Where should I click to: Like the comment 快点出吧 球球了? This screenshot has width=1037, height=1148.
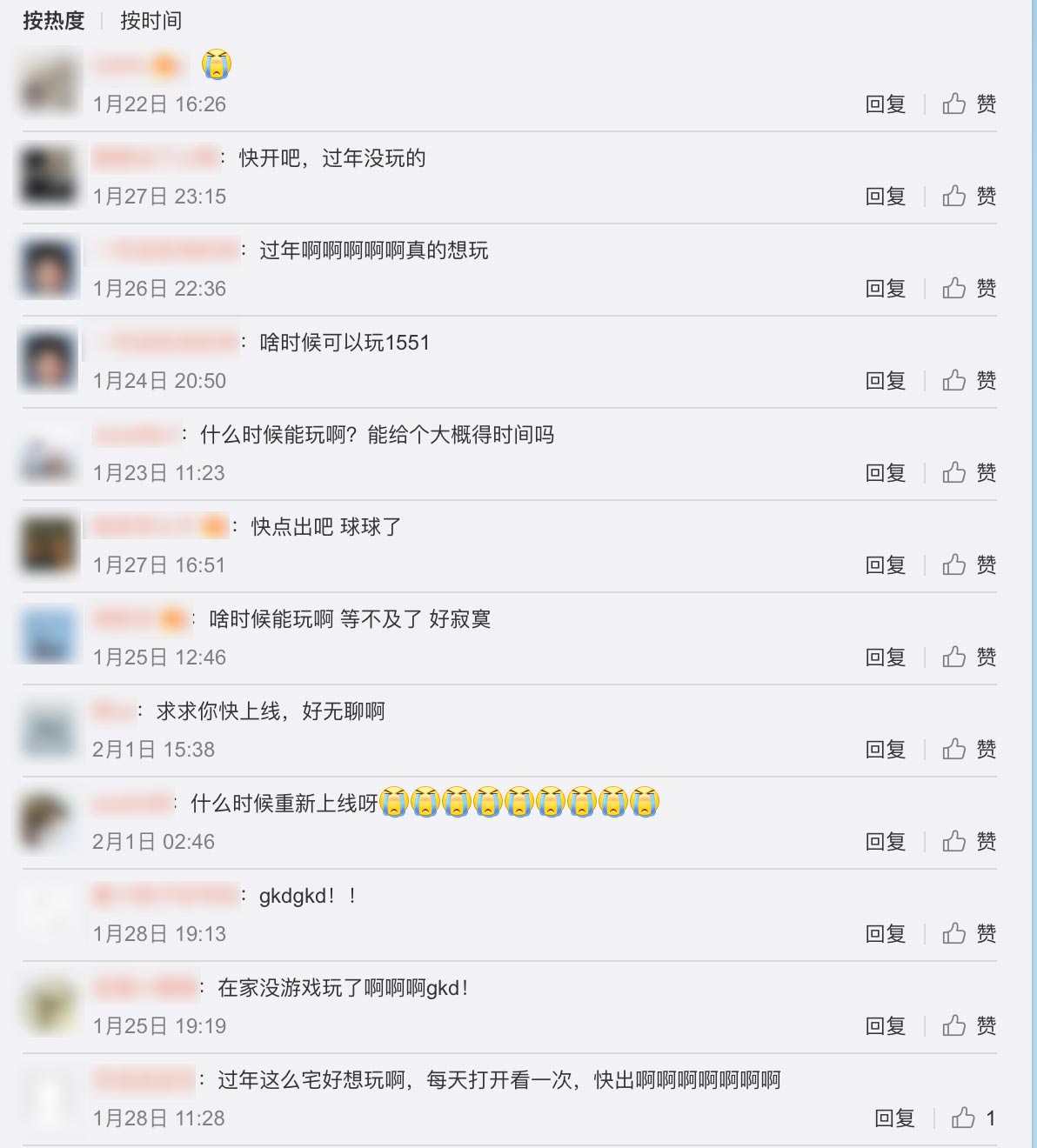[969, 565]
